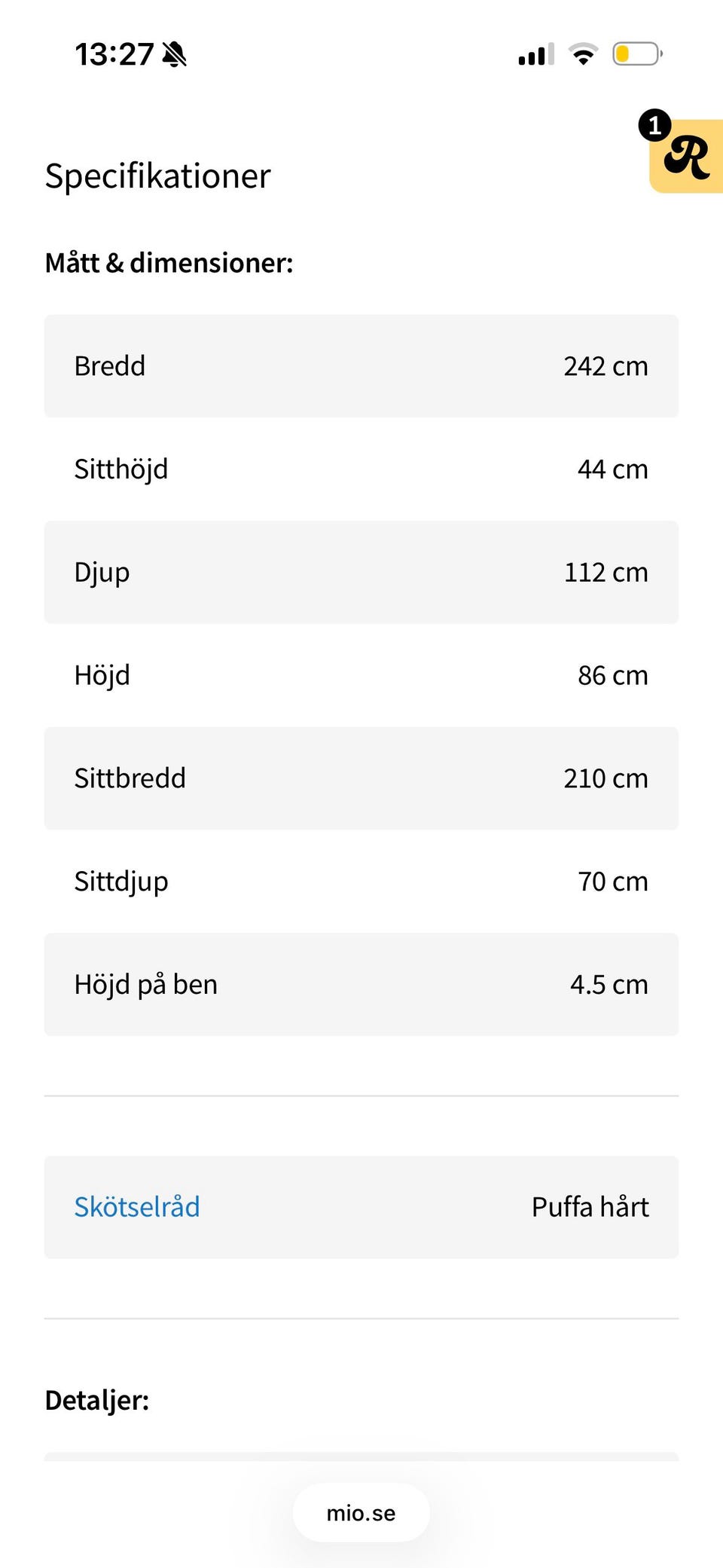Tap the mio.se address pill
The width and height of the screenshot is (723, 1568).
(x=361, y=1513)
